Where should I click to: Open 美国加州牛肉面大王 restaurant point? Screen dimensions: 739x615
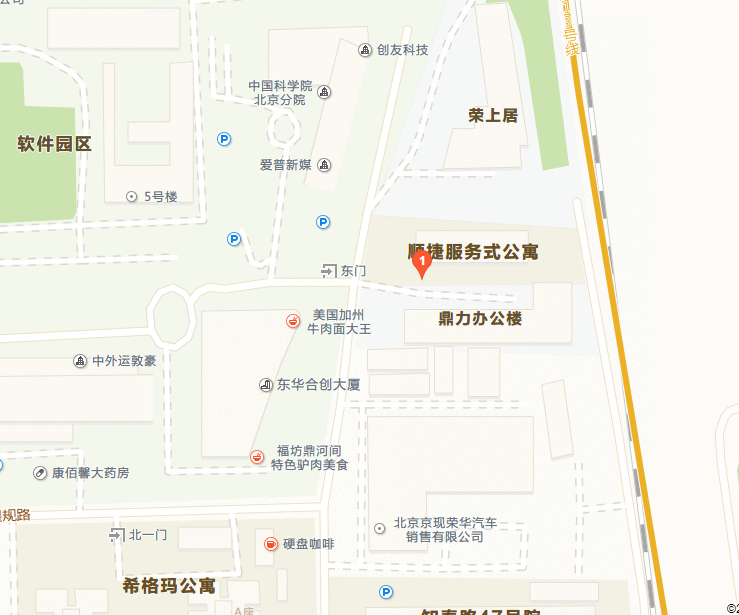click(x=292, y=321)
